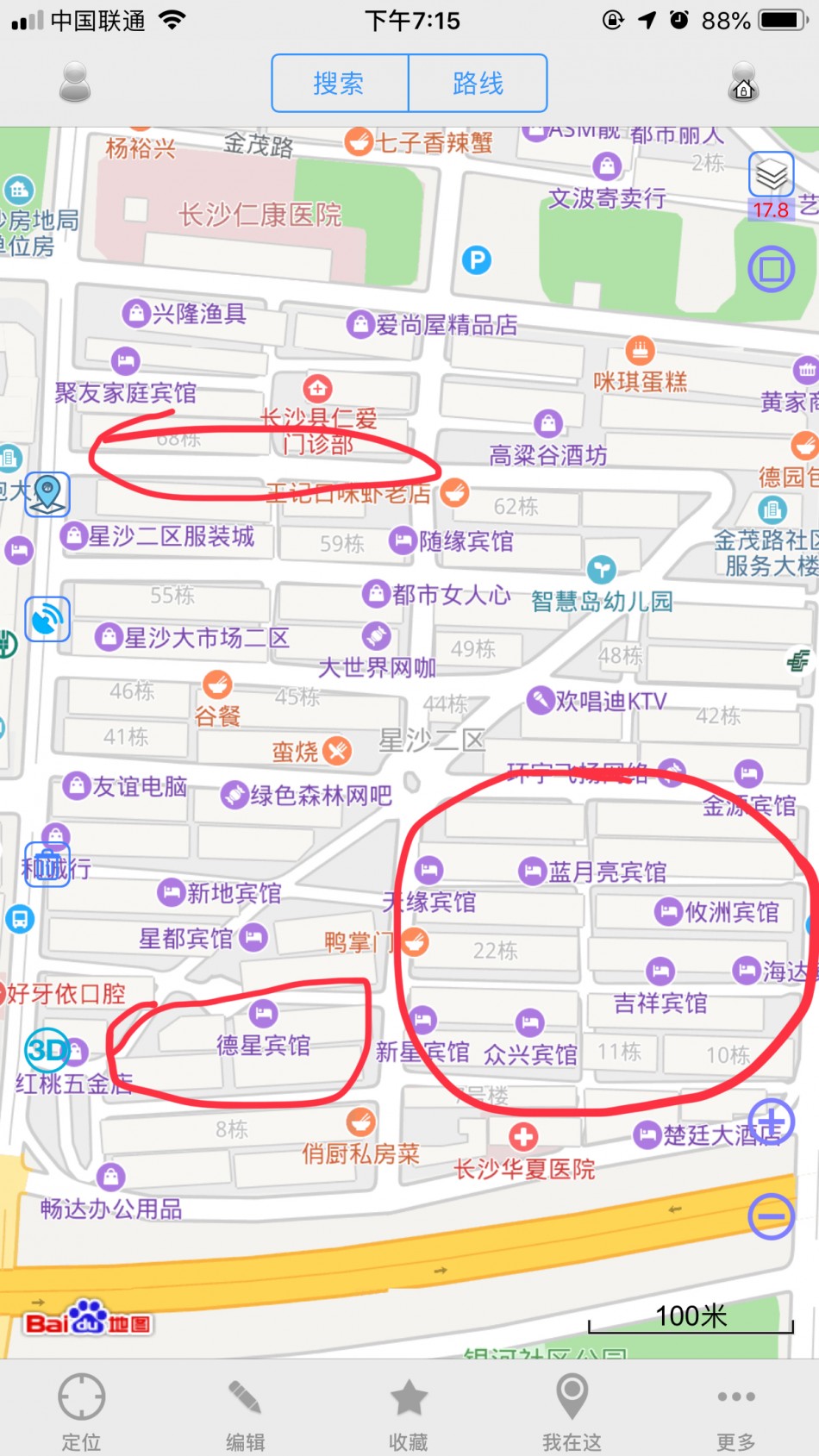Viewport: 819px width, 1456px height.
Task: Select the 长沙华夏医院 map marker
Action: (x=523, y=1137)
